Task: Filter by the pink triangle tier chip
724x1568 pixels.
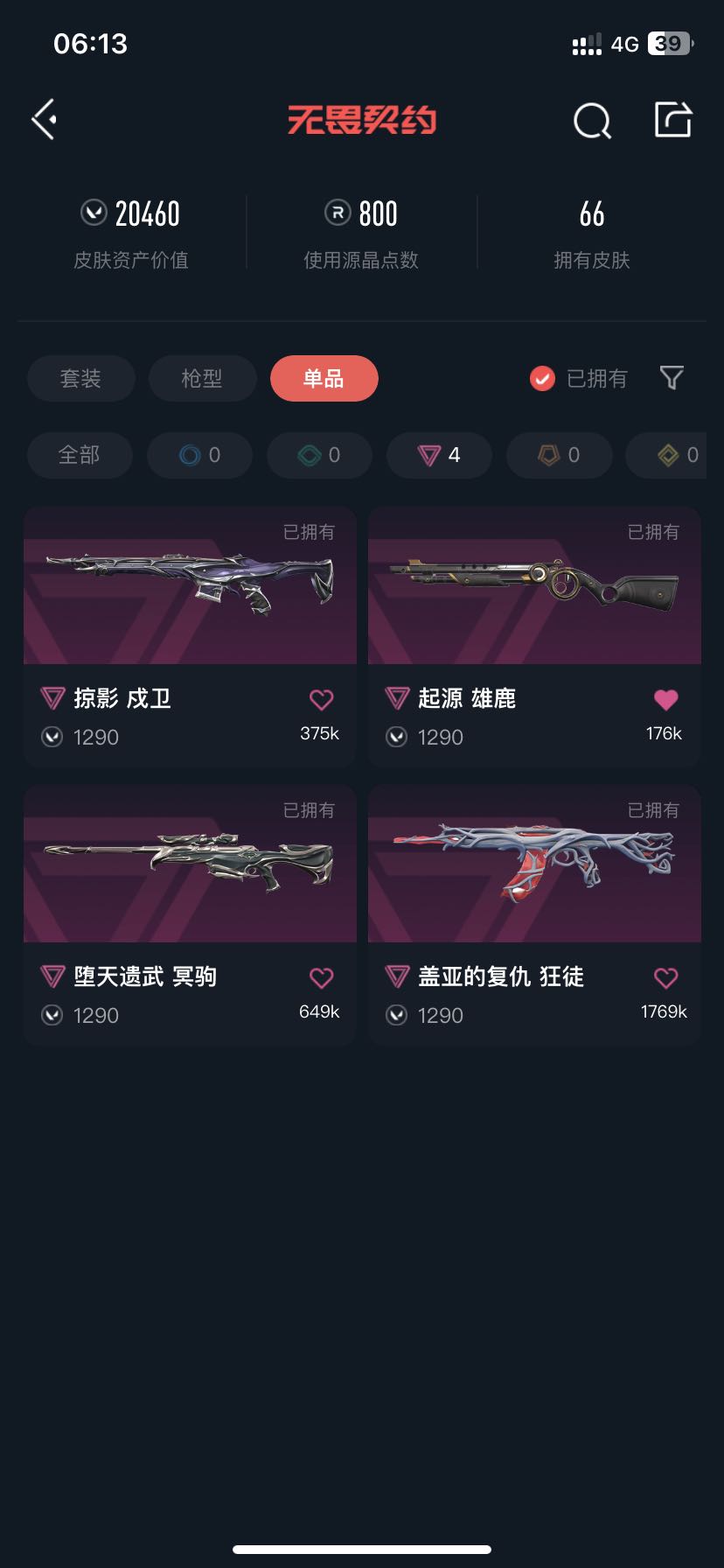Action: tap(439, 455)
